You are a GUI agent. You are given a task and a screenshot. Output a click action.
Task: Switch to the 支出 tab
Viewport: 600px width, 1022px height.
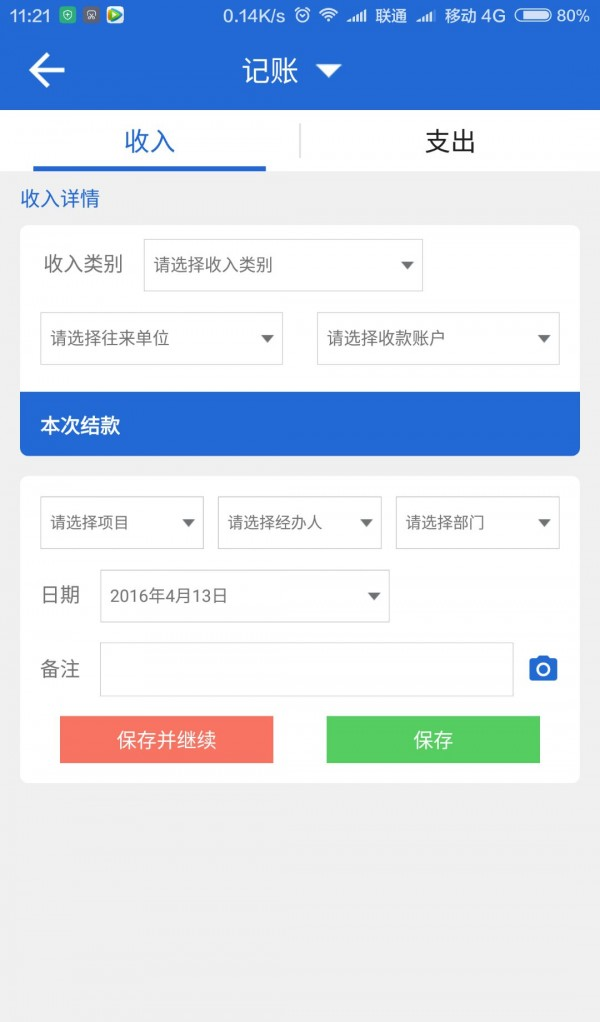tap(450, 141)
